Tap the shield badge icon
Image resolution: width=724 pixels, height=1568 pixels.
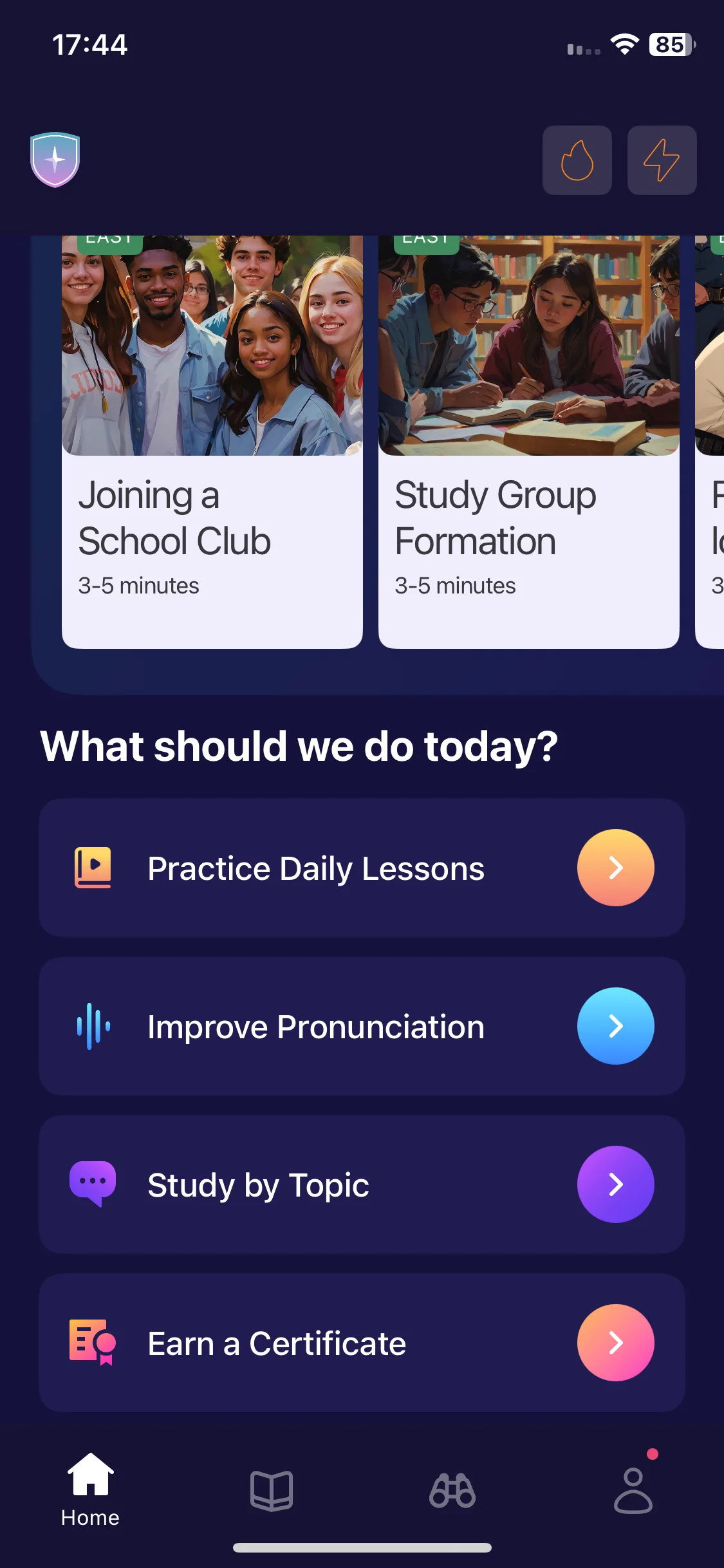(x=55, y=160)
